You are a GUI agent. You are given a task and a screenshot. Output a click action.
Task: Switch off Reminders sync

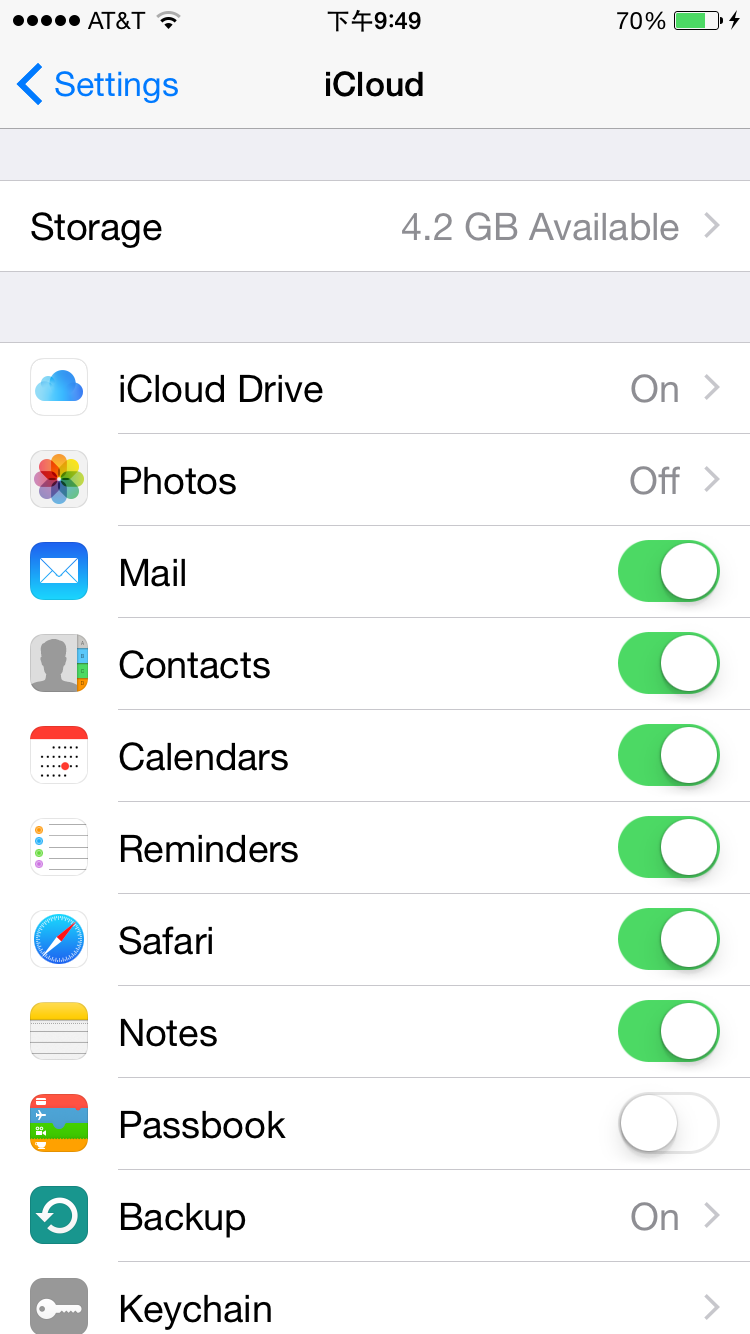point(668,849)
